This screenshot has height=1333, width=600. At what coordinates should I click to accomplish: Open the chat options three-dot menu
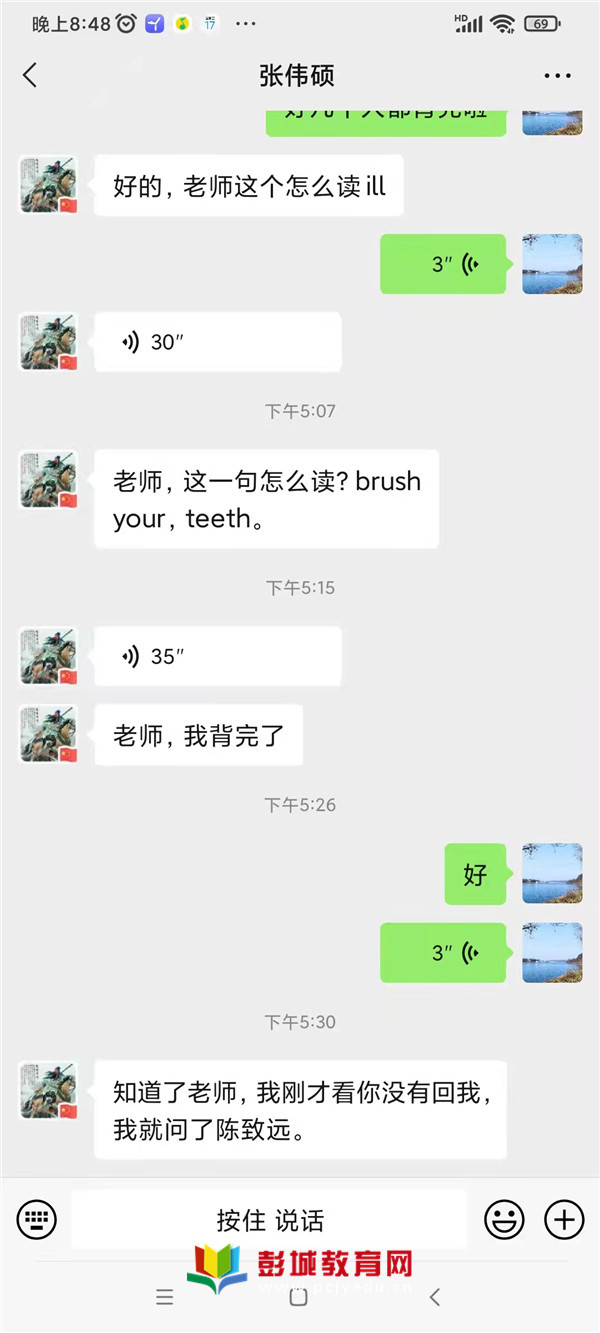click(x=557, y=76)
